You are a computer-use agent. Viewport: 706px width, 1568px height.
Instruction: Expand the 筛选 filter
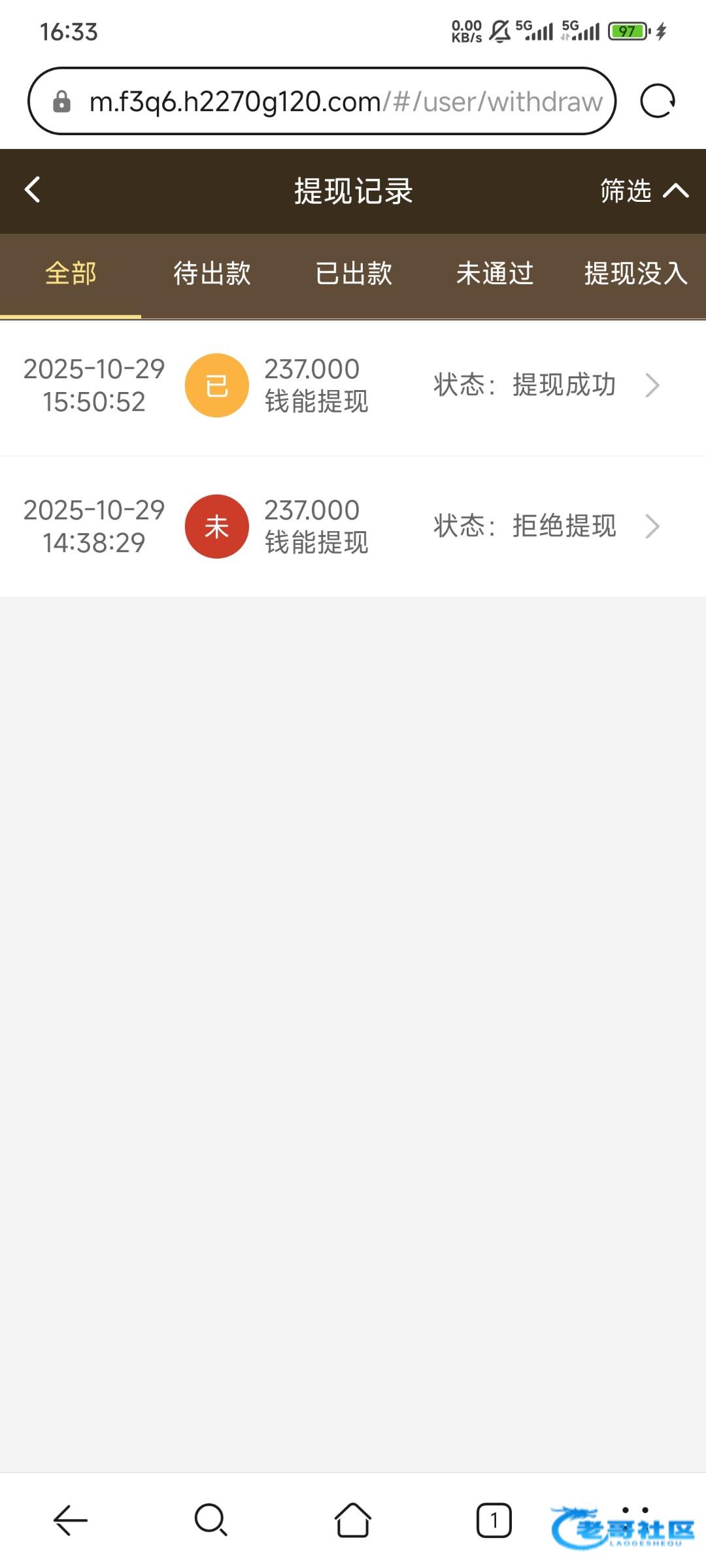pos(643,191)
